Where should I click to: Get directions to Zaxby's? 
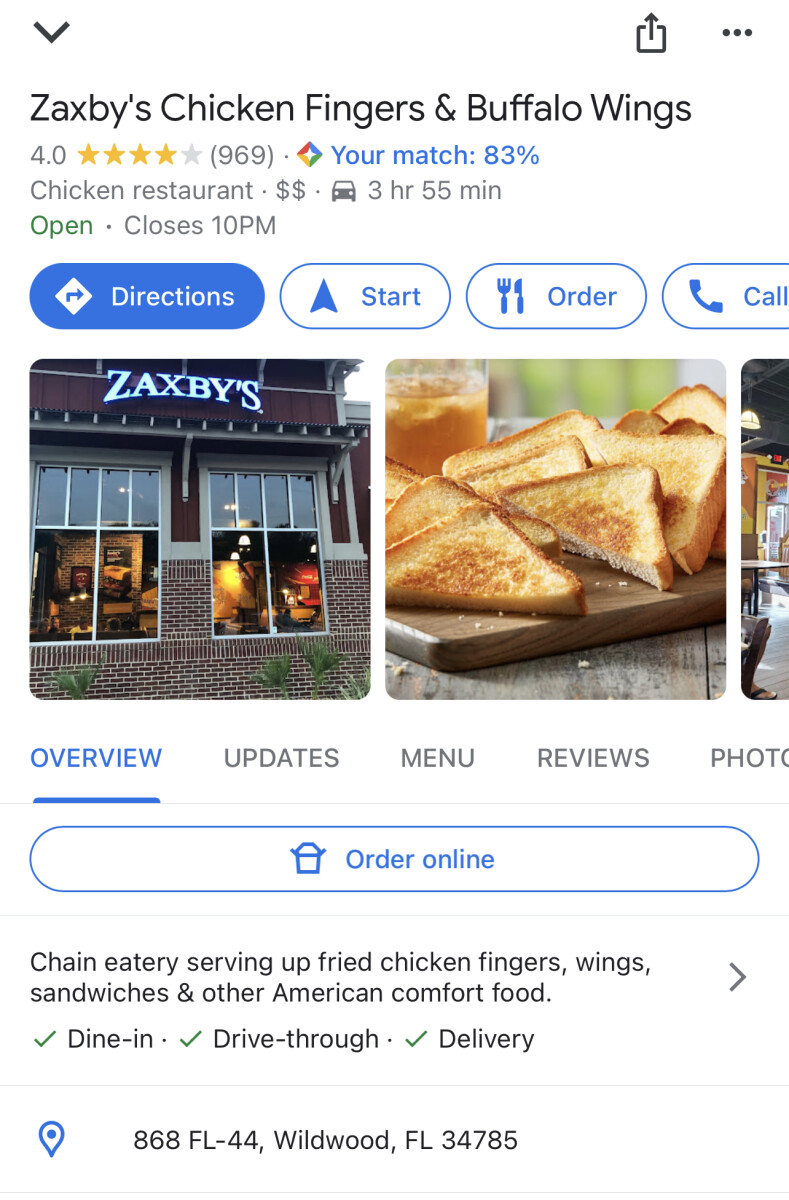147,296
